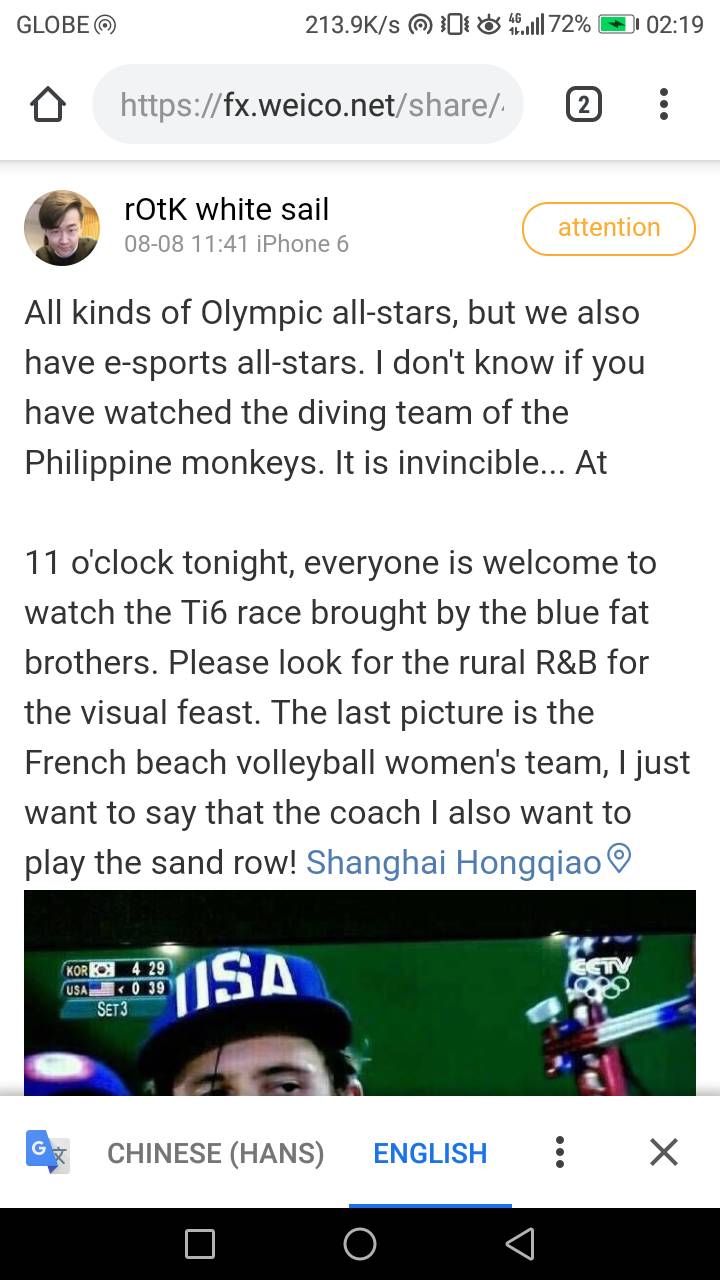720x1280 pixels.
Task: Open the browser overflow menu
Action: click(663, 104)
